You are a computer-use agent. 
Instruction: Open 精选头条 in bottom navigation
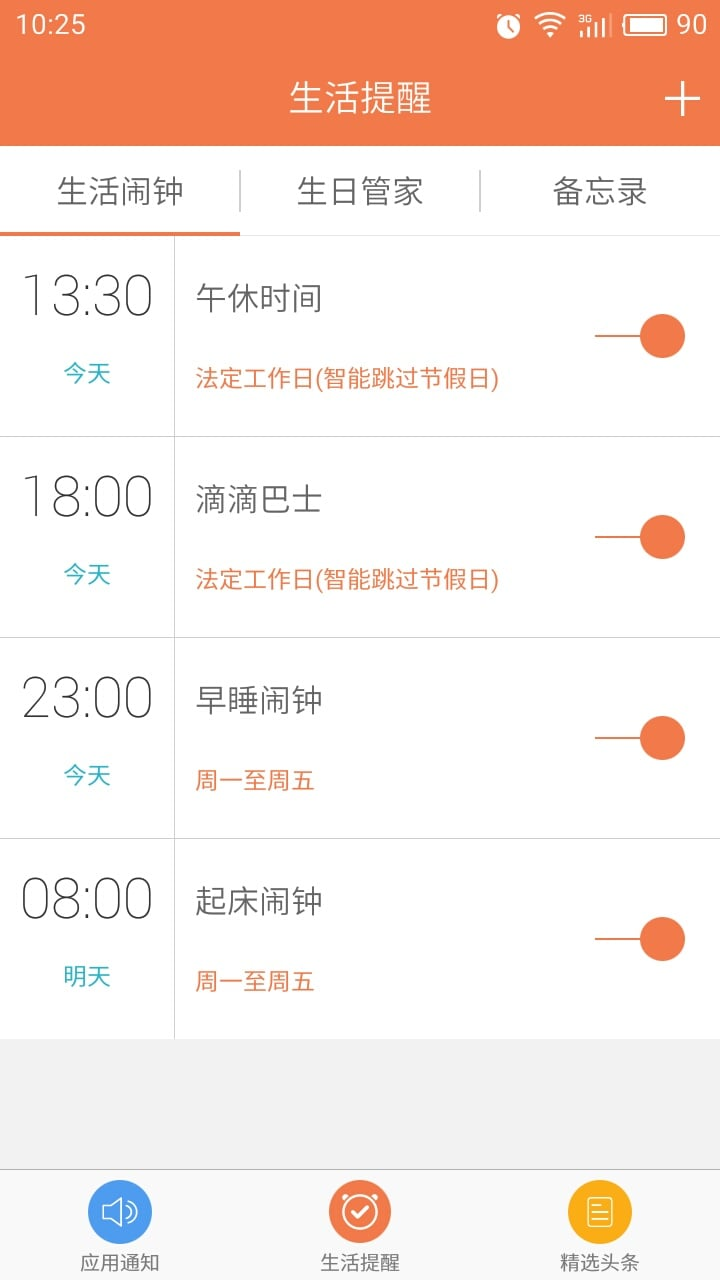pos(600,1224)
